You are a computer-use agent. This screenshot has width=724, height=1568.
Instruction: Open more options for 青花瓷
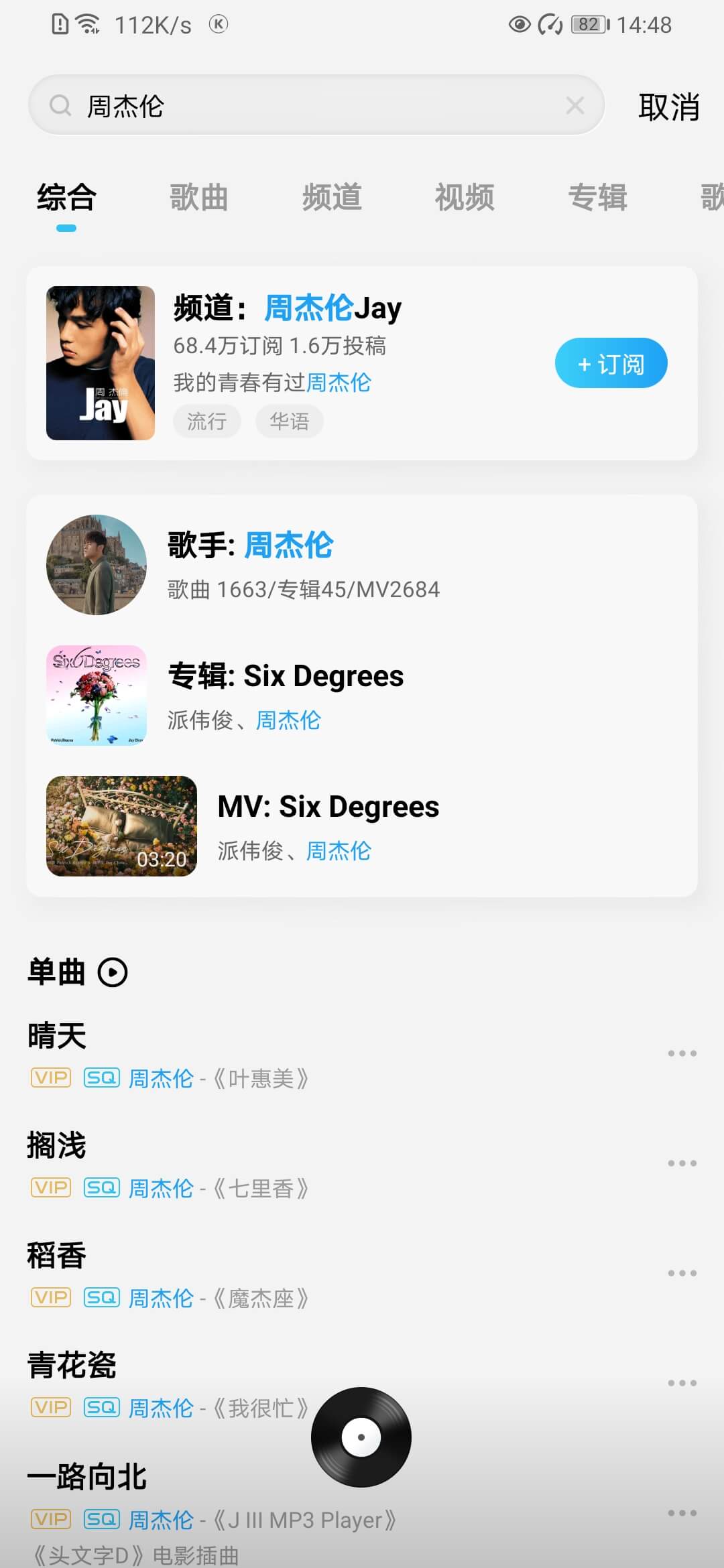pyautogui.click(x=682, y=1382)
